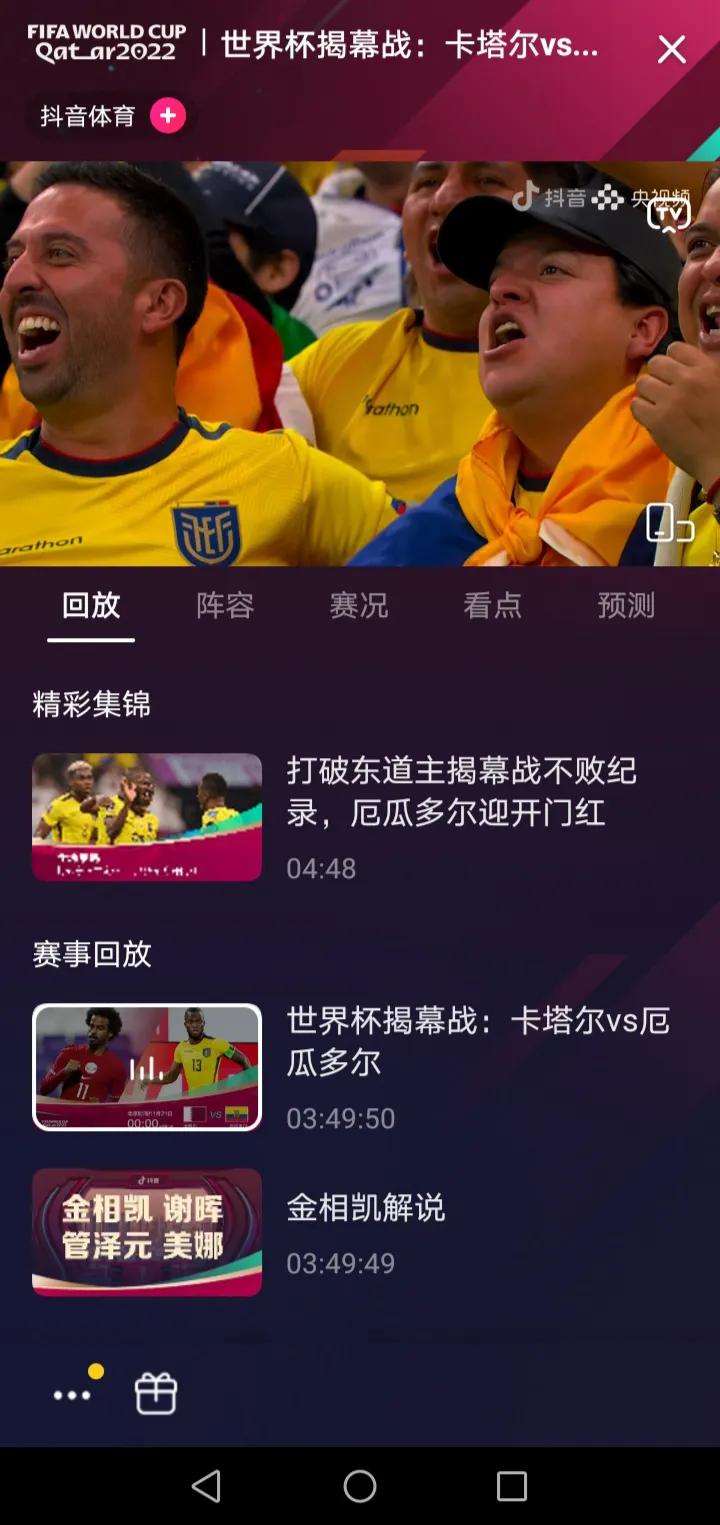This screenshot has width=720, height=1525.
Task: Tap the 抖音 watermark logo
Action: coord(555,198)
